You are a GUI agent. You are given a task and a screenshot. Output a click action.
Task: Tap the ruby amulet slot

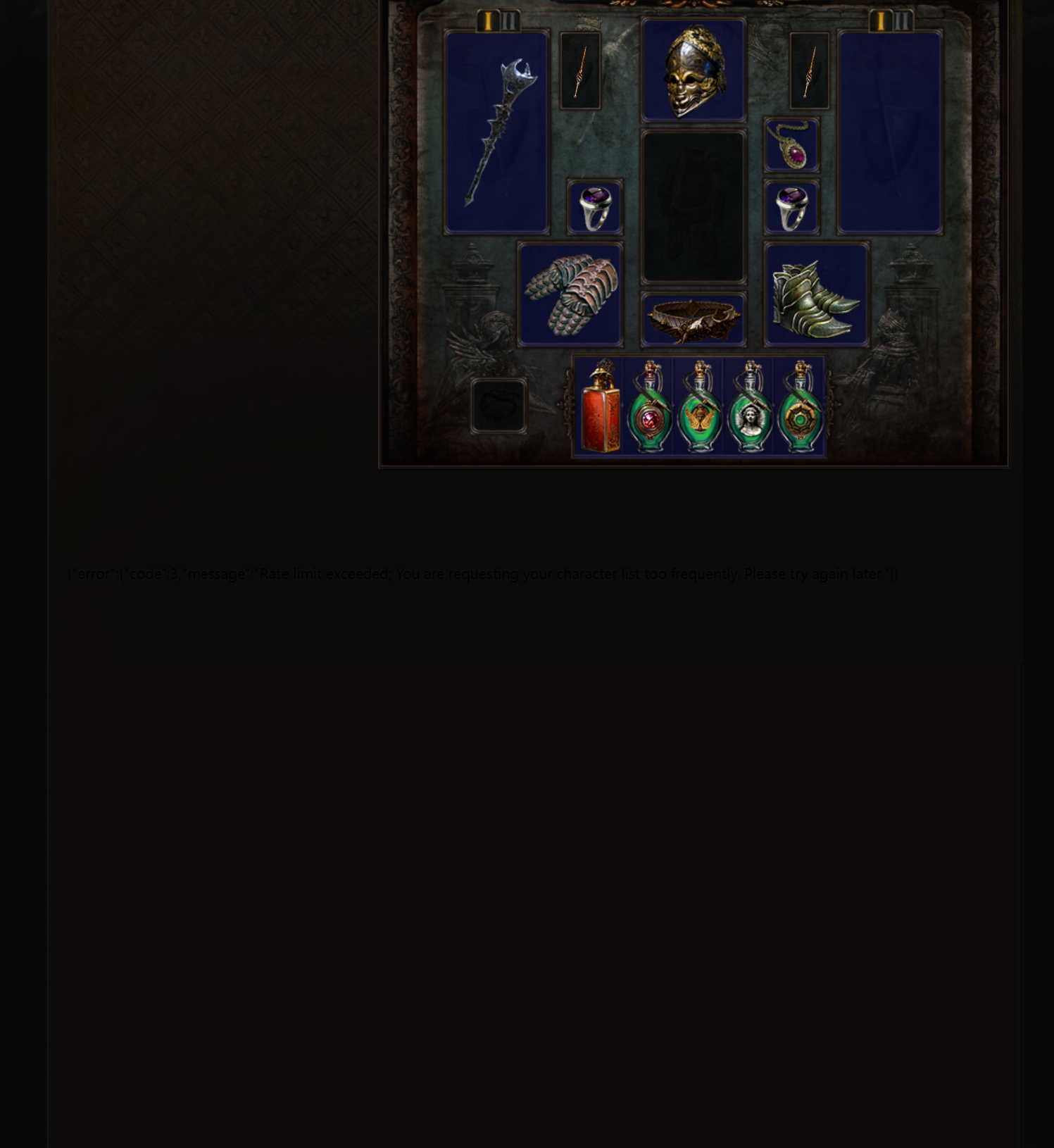tap(791, 145)
